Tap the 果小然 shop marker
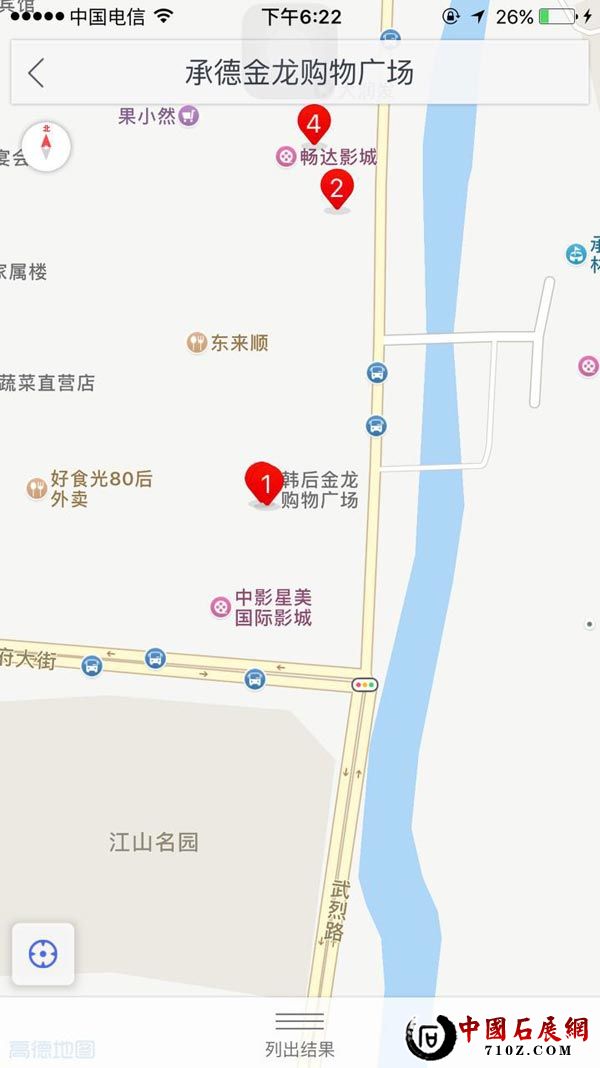This screenshot has height=1068, width=600. [189, 116]
